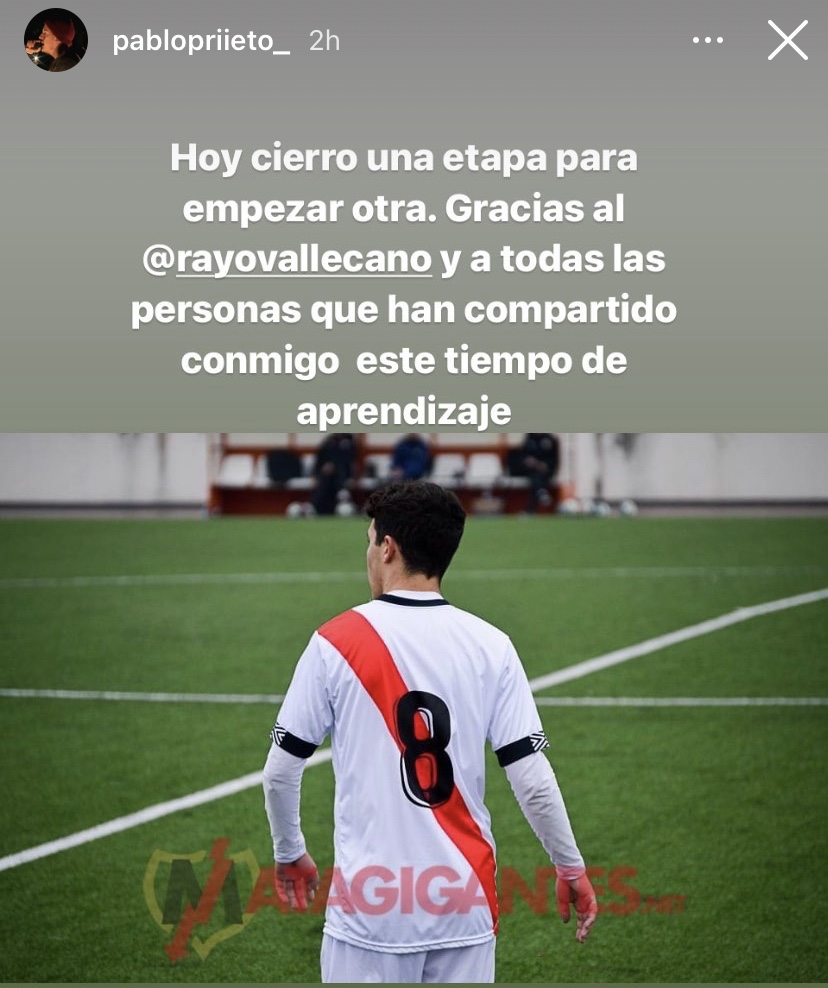
Task: Open pablopriieto_ profile picture
Action: point(55,41)
